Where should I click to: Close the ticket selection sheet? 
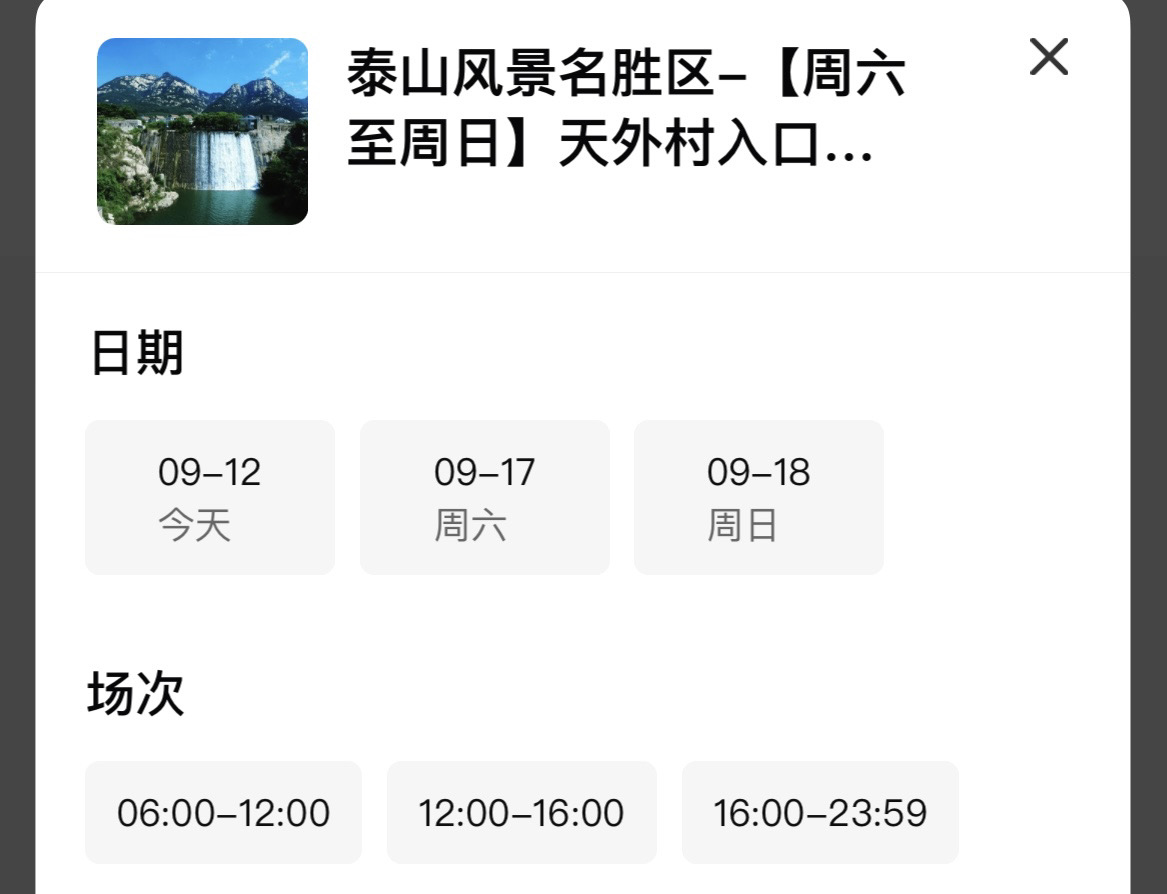coord(1048,57)
